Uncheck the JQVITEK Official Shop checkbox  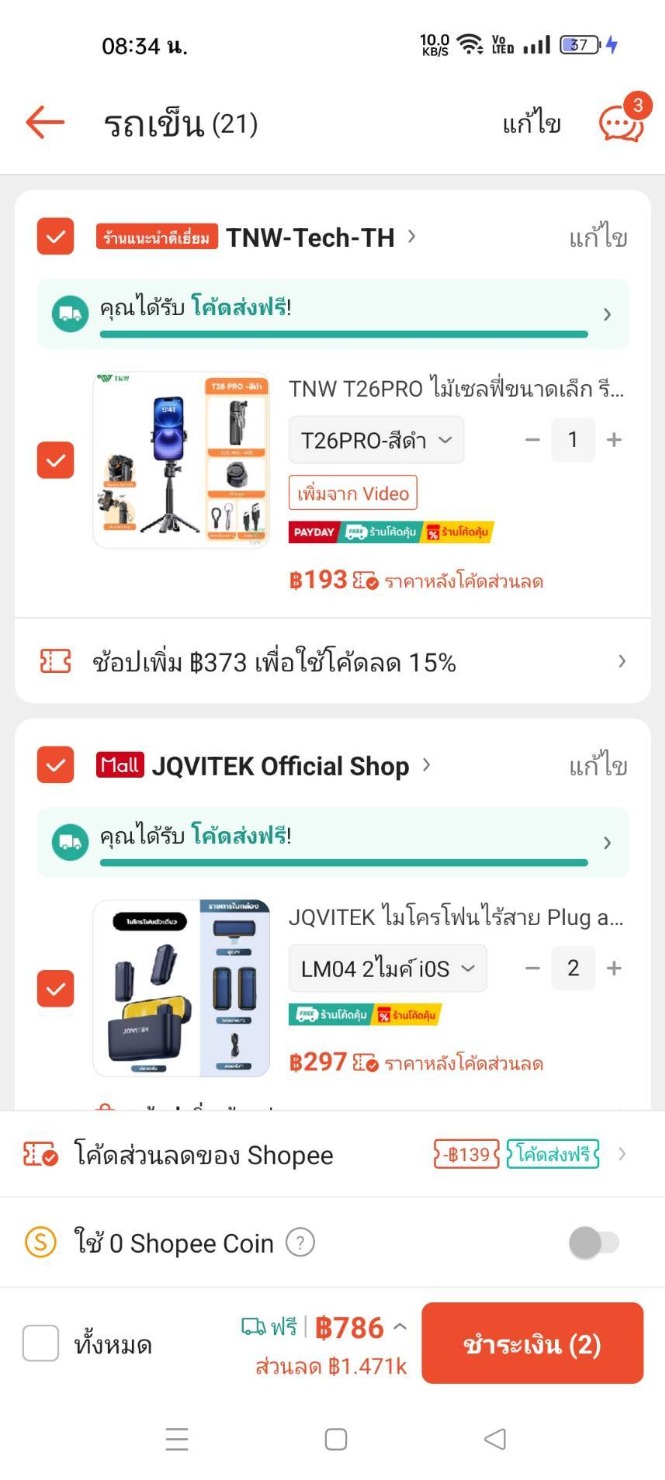[55, 766]
